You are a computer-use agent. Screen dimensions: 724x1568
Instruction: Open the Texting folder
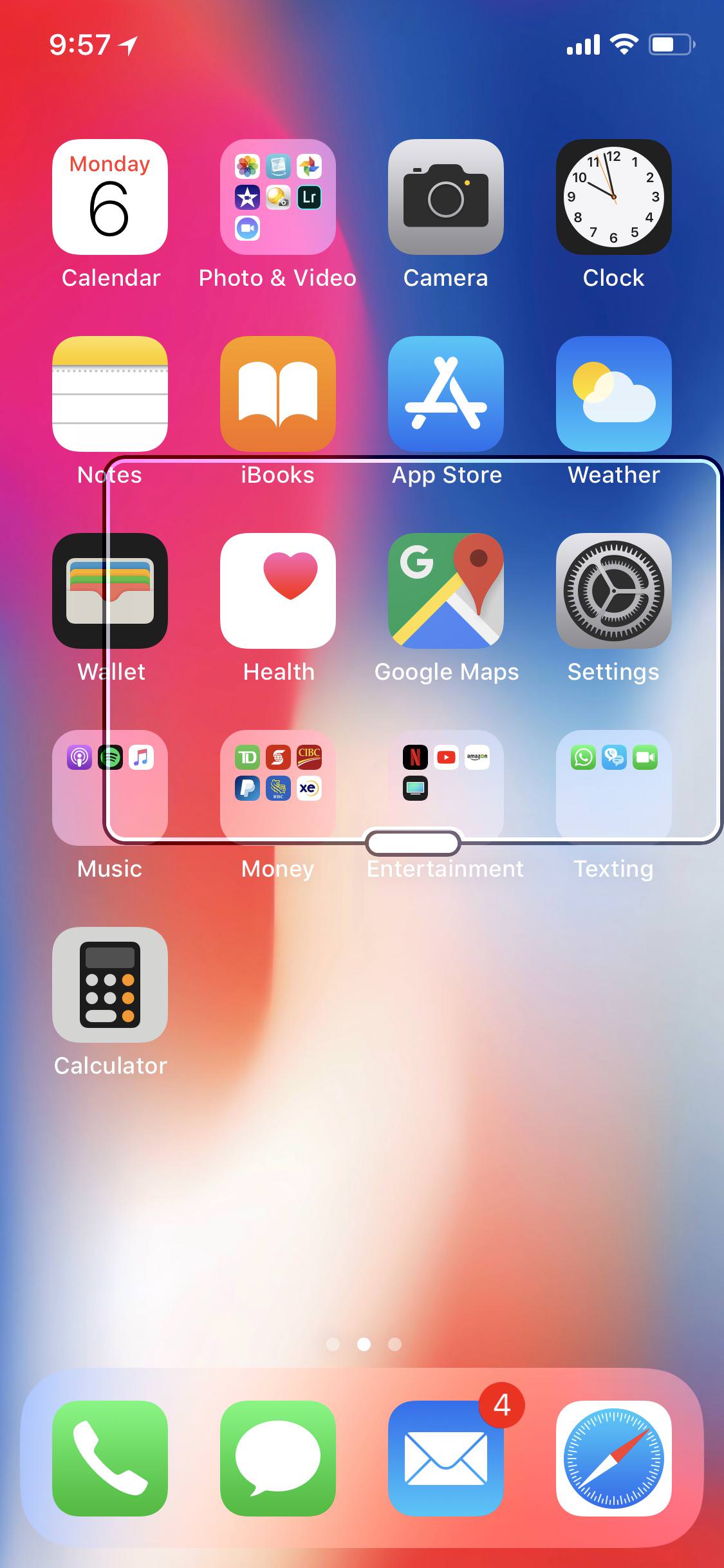tap(614, 788)
